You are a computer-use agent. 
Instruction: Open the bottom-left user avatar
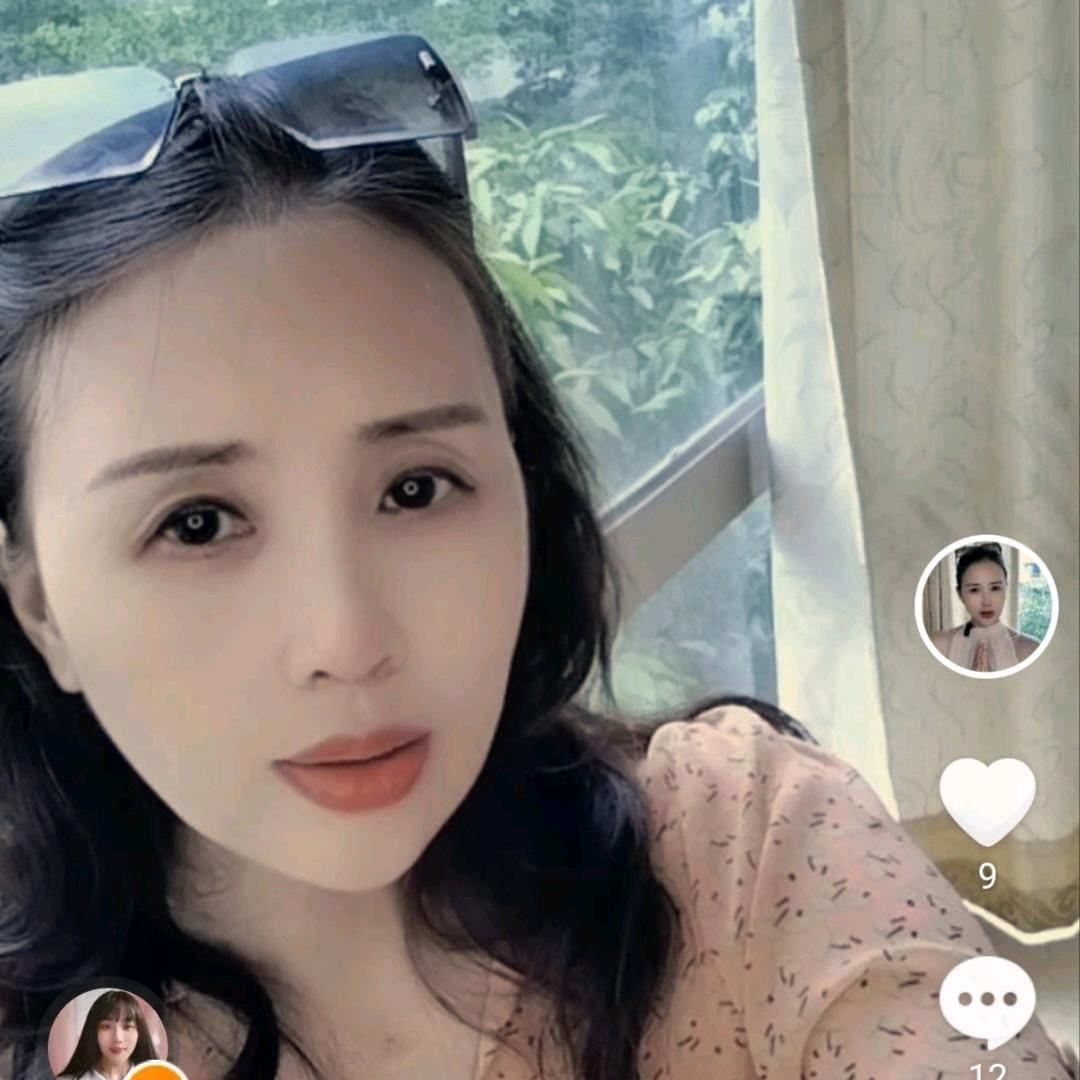(108, 1035)
